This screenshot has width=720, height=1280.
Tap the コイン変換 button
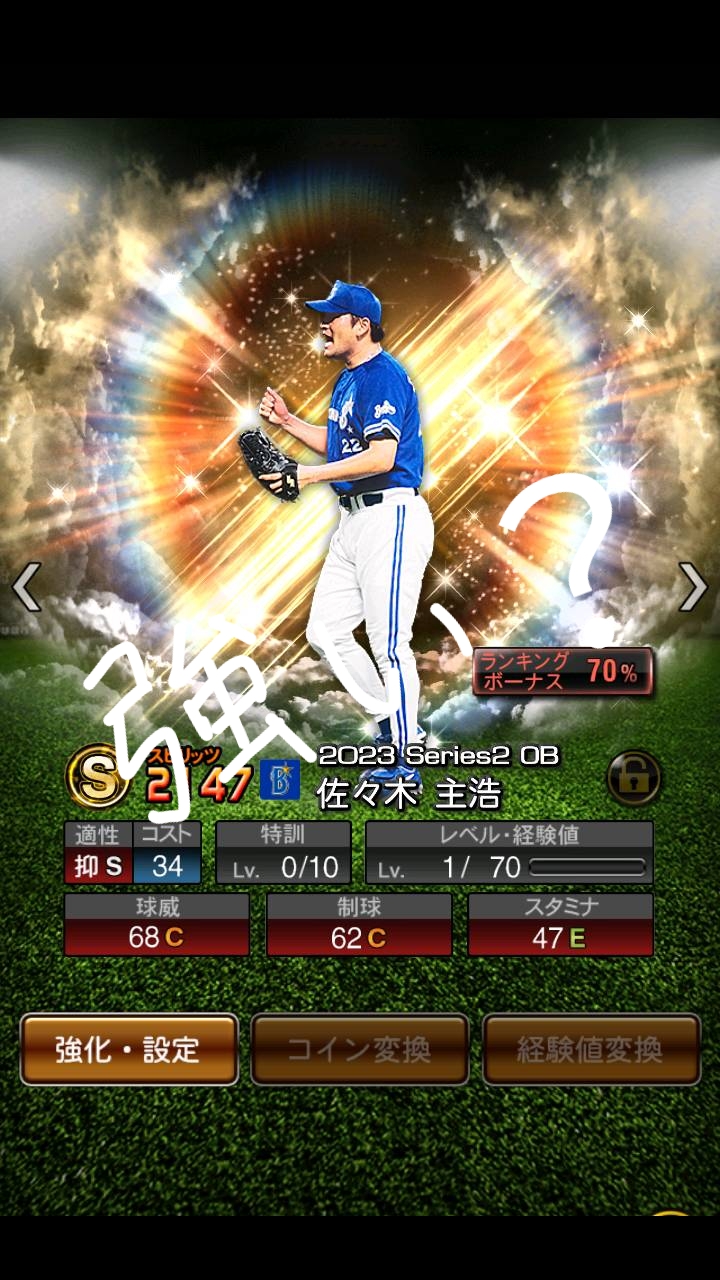point(360,1049)
